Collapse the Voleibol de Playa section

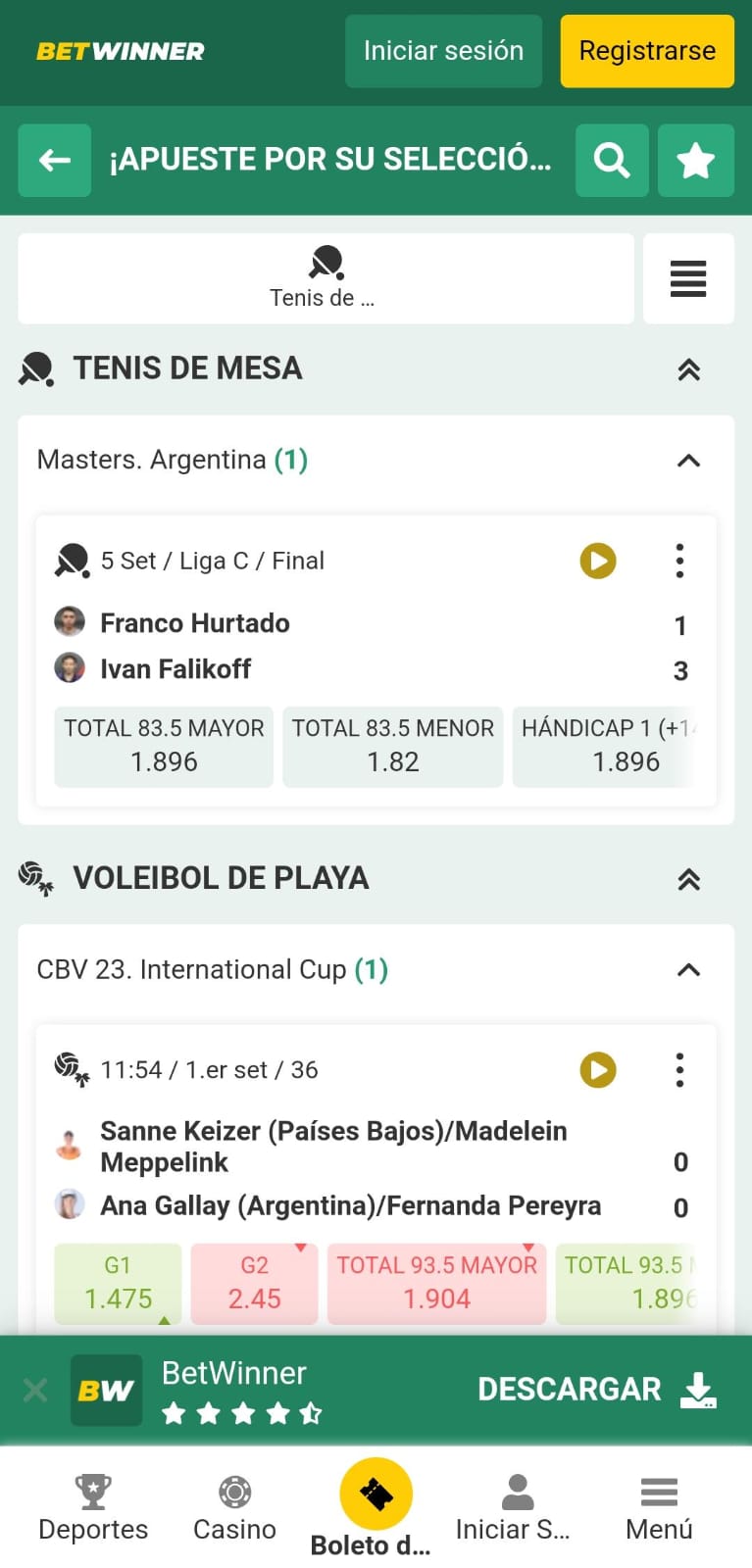[688, 879]
